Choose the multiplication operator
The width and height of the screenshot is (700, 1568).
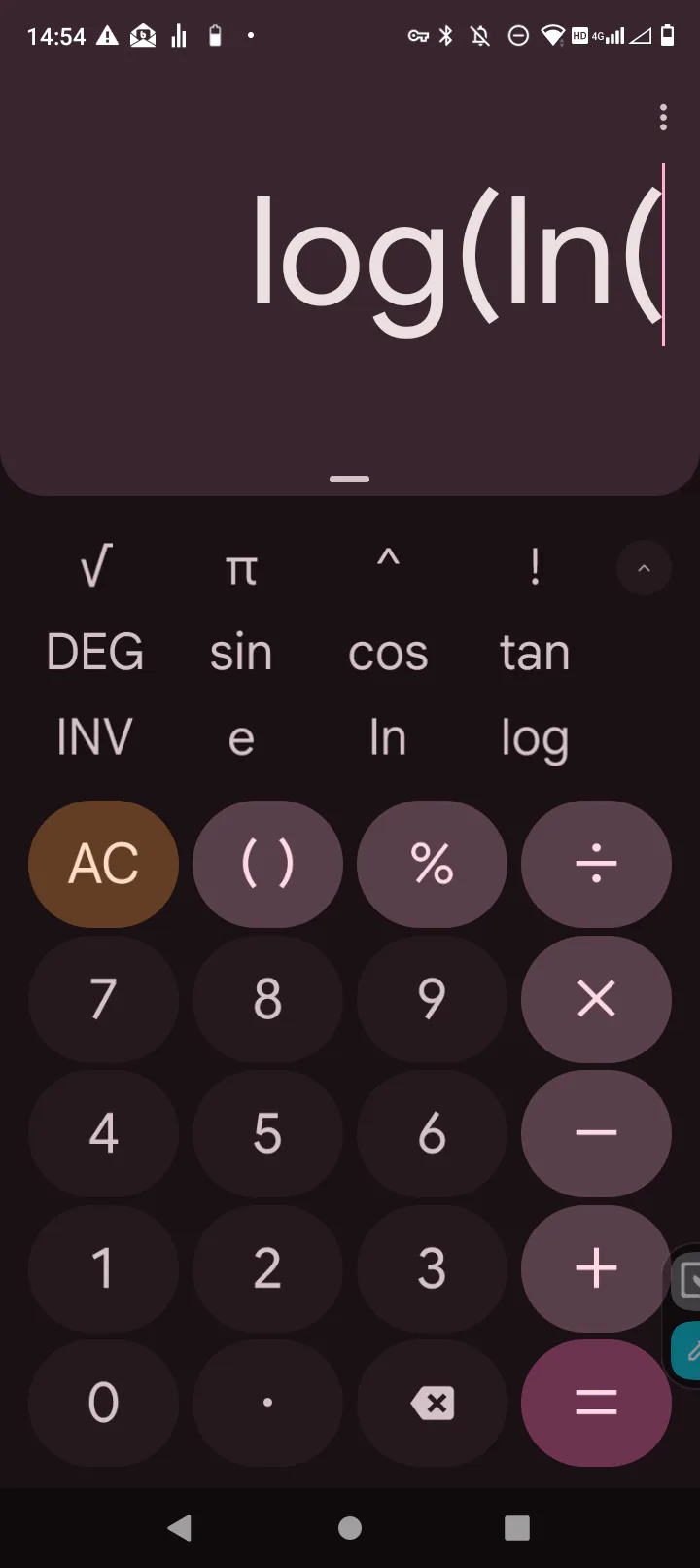pyautogui.click(x=596, y=999)
